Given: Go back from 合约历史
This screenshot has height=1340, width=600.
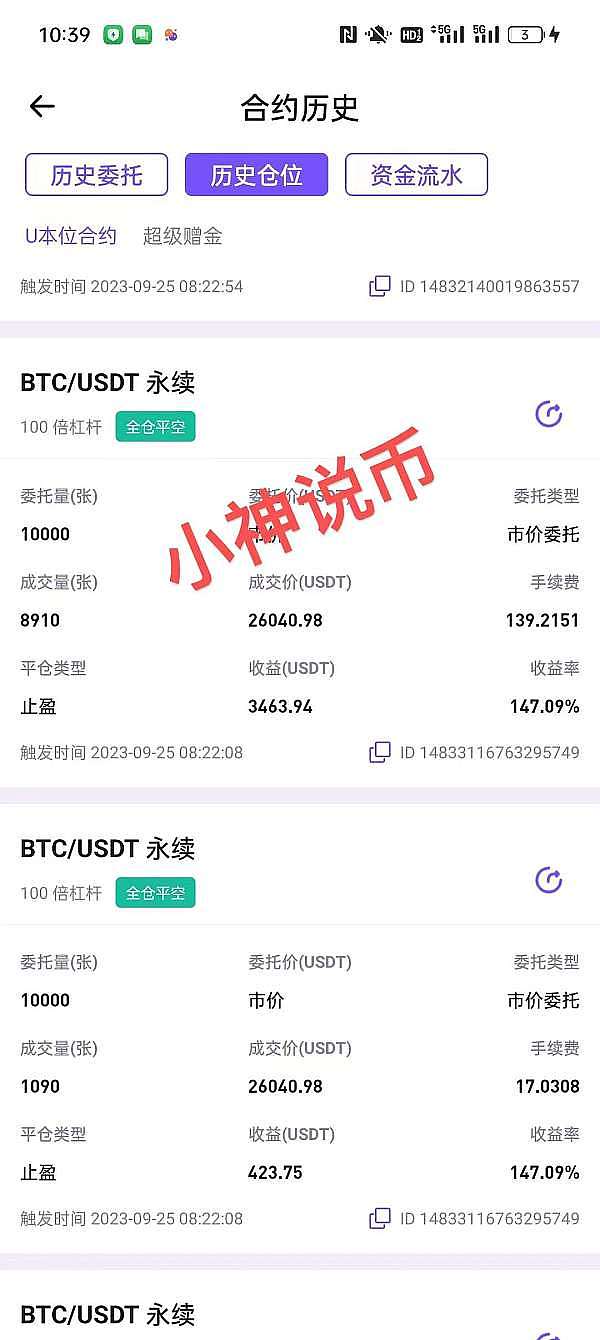Looking at the screenshot, I should click(x=42, y=107).
